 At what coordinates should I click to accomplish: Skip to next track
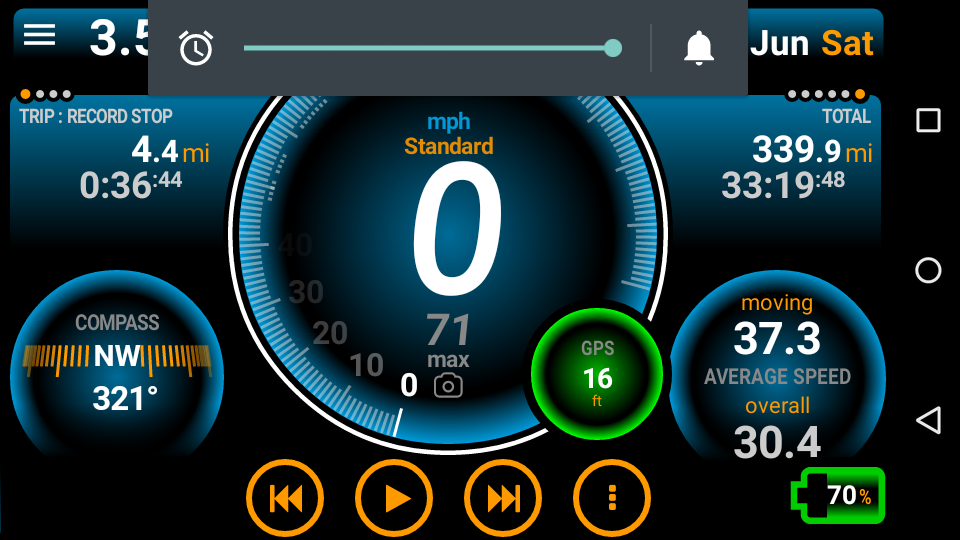click(503, 498)
